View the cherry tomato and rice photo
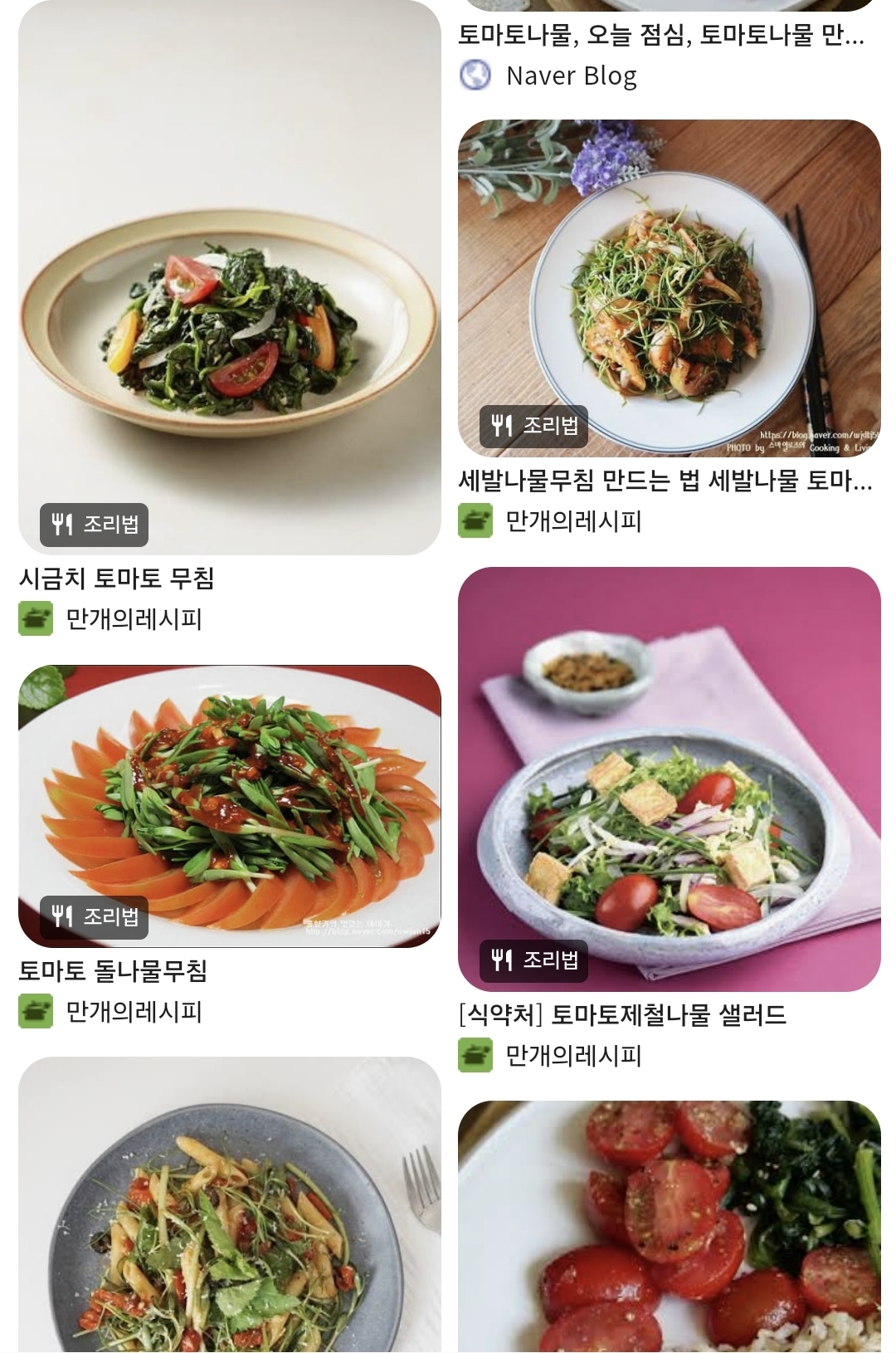The width and height of the screenshot is (896, 1353). tap(669, 1226)
